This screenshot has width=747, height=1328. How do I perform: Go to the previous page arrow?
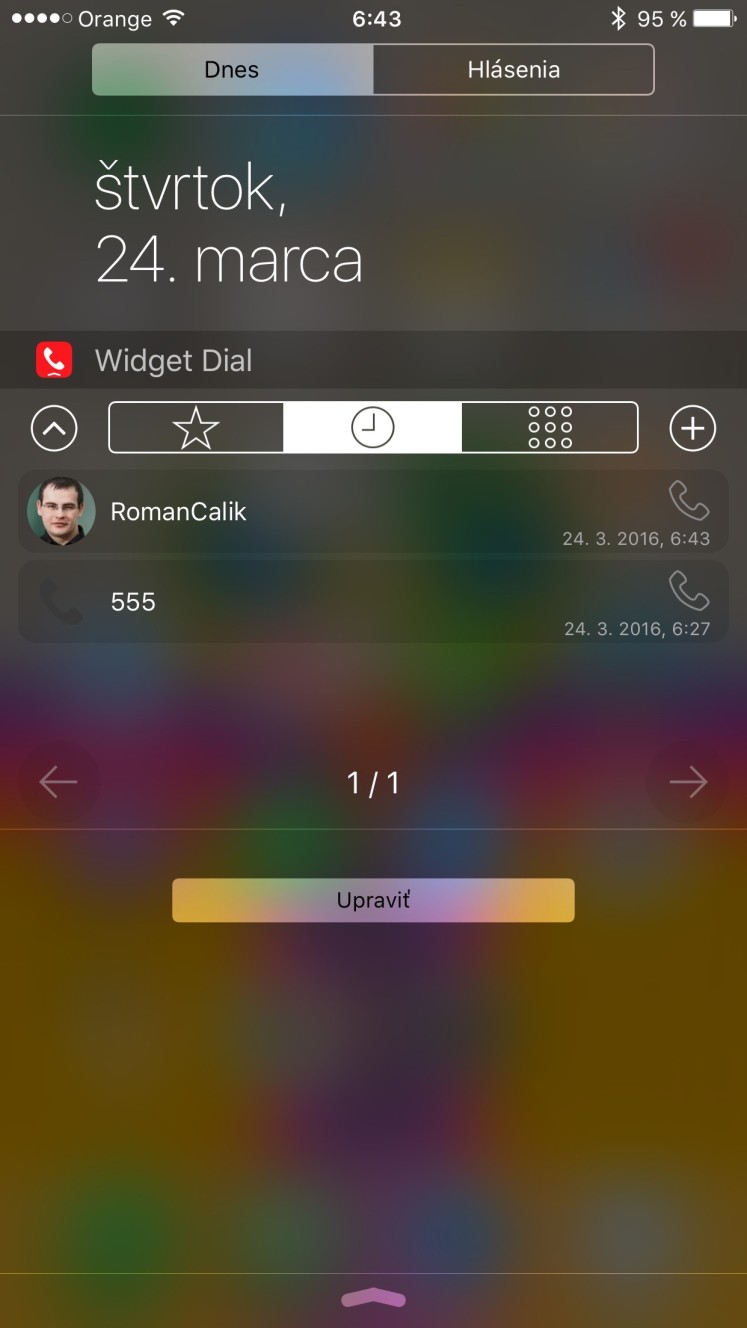pyautogui.click(x=59, y=782)
